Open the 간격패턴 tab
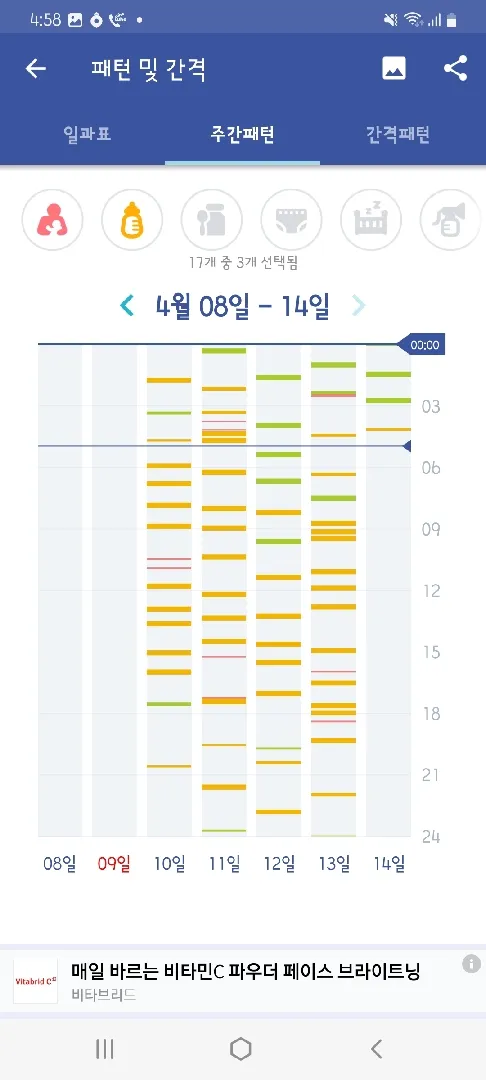The height and width of the screenshot is (1080, 486). [399, 134]
